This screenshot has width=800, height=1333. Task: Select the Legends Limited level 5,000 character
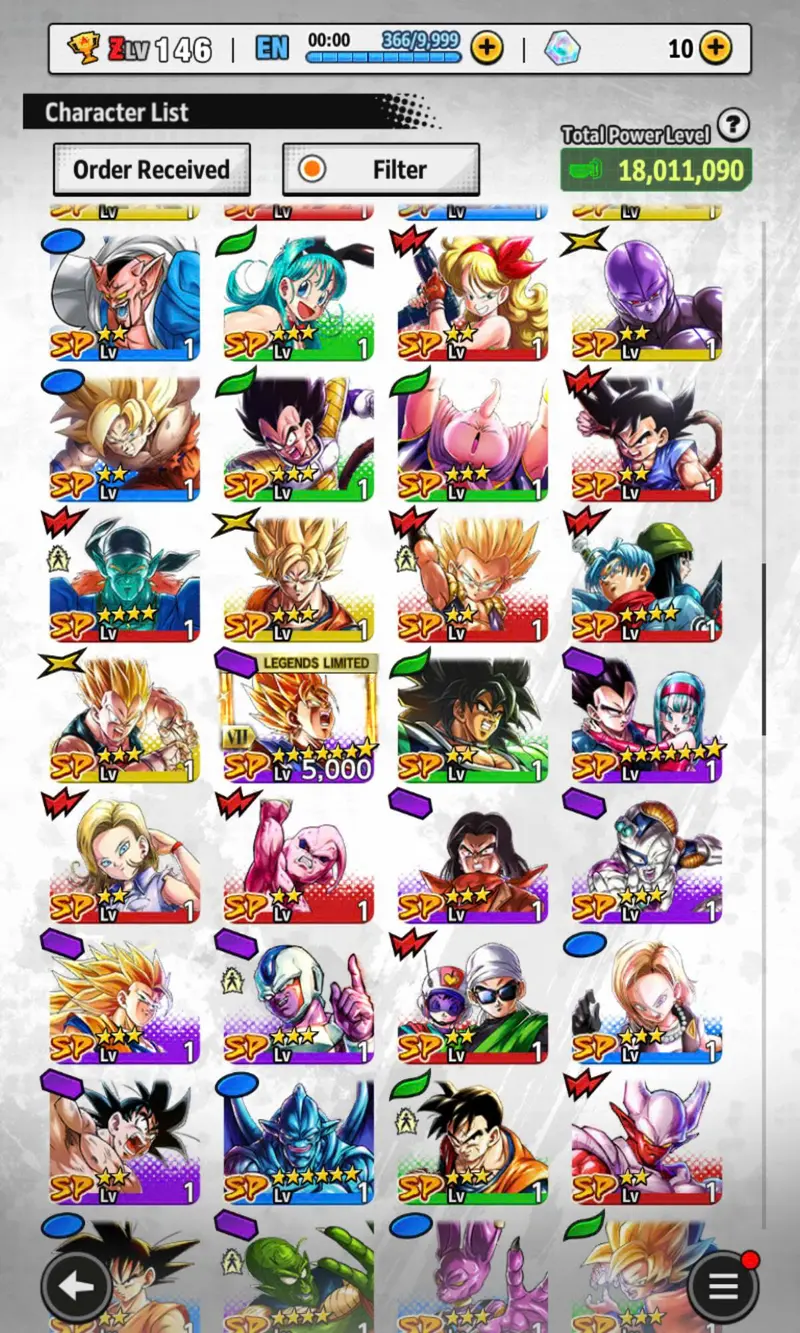click(298, 716)
